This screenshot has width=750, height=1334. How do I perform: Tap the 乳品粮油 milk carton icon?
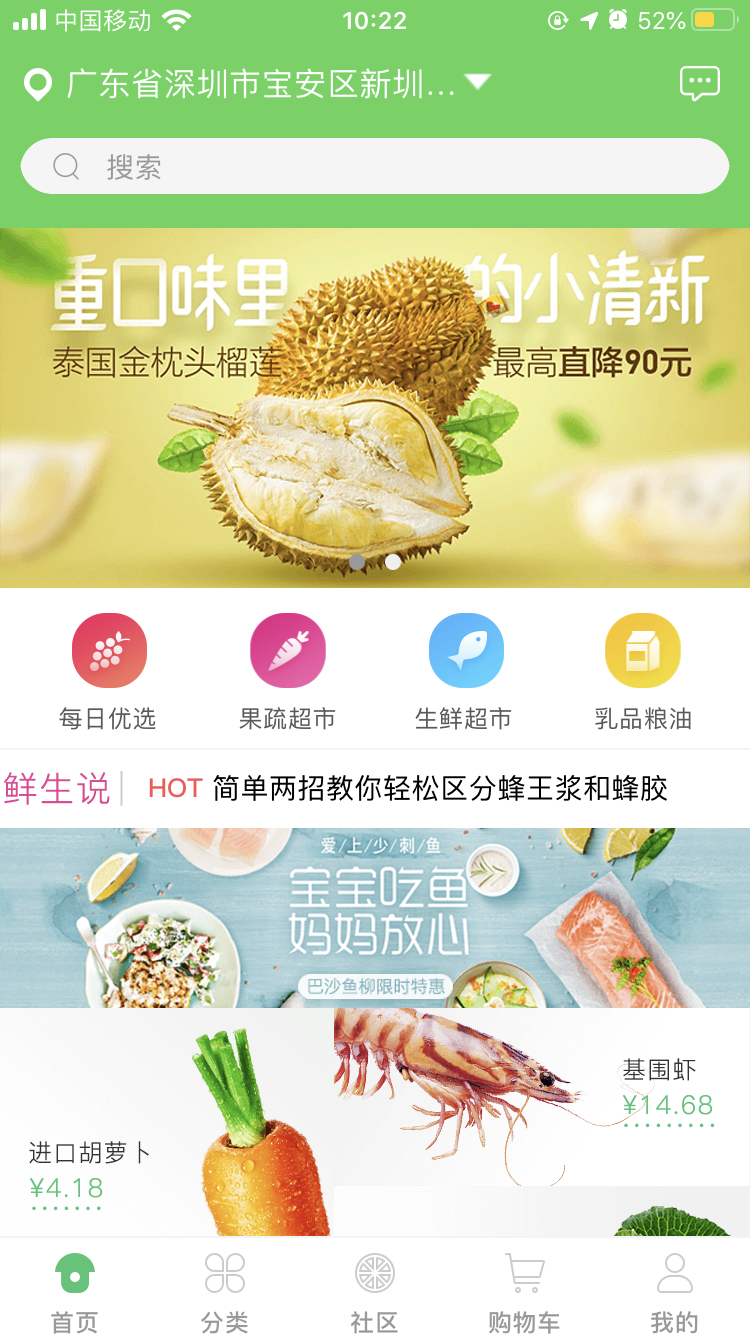(x=643, y=650)
